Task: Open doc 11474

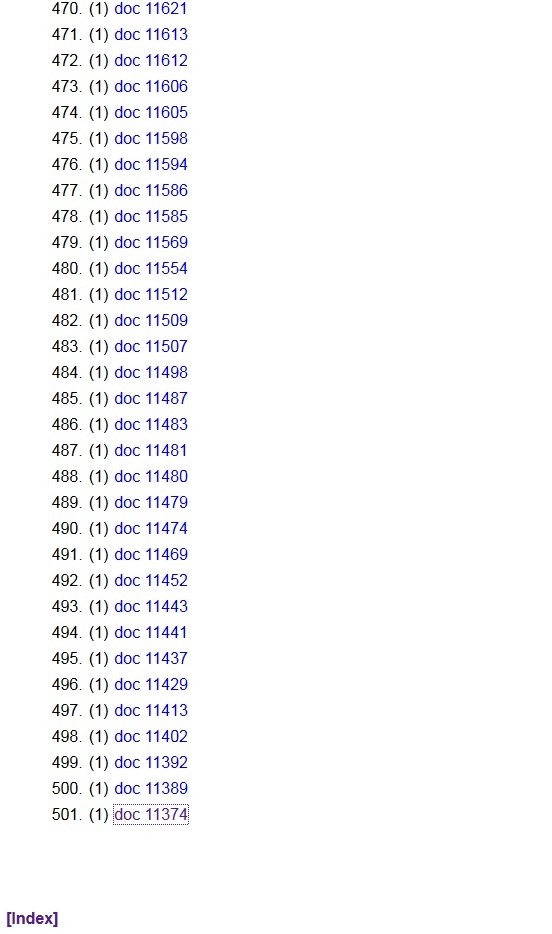Action: [x=151, y=529]
